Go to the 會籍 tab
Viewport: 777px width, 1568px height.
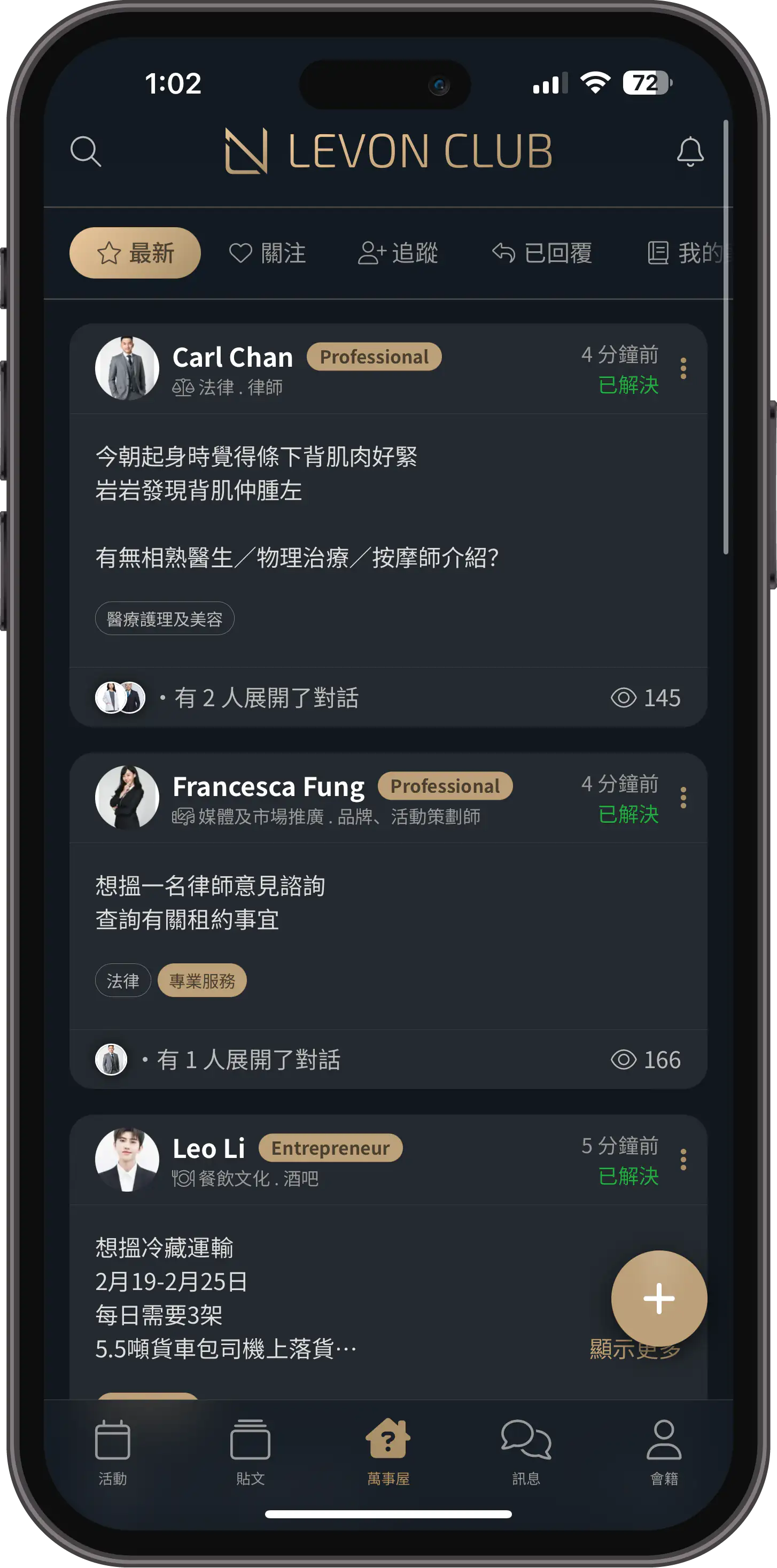(664, 1453)
